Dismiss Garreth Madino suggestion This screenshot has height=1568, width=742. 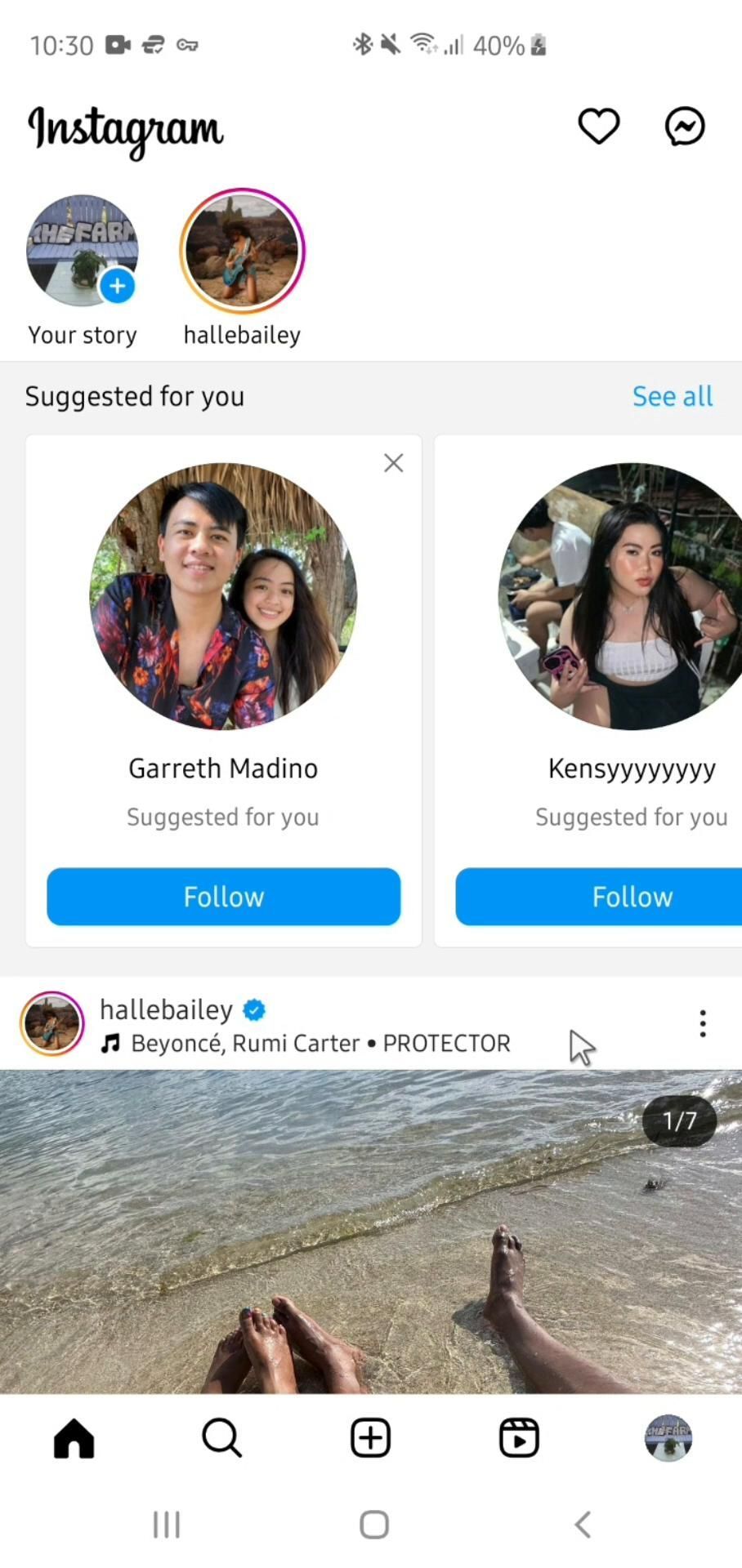pyautogui.click(x=393, y=463)
